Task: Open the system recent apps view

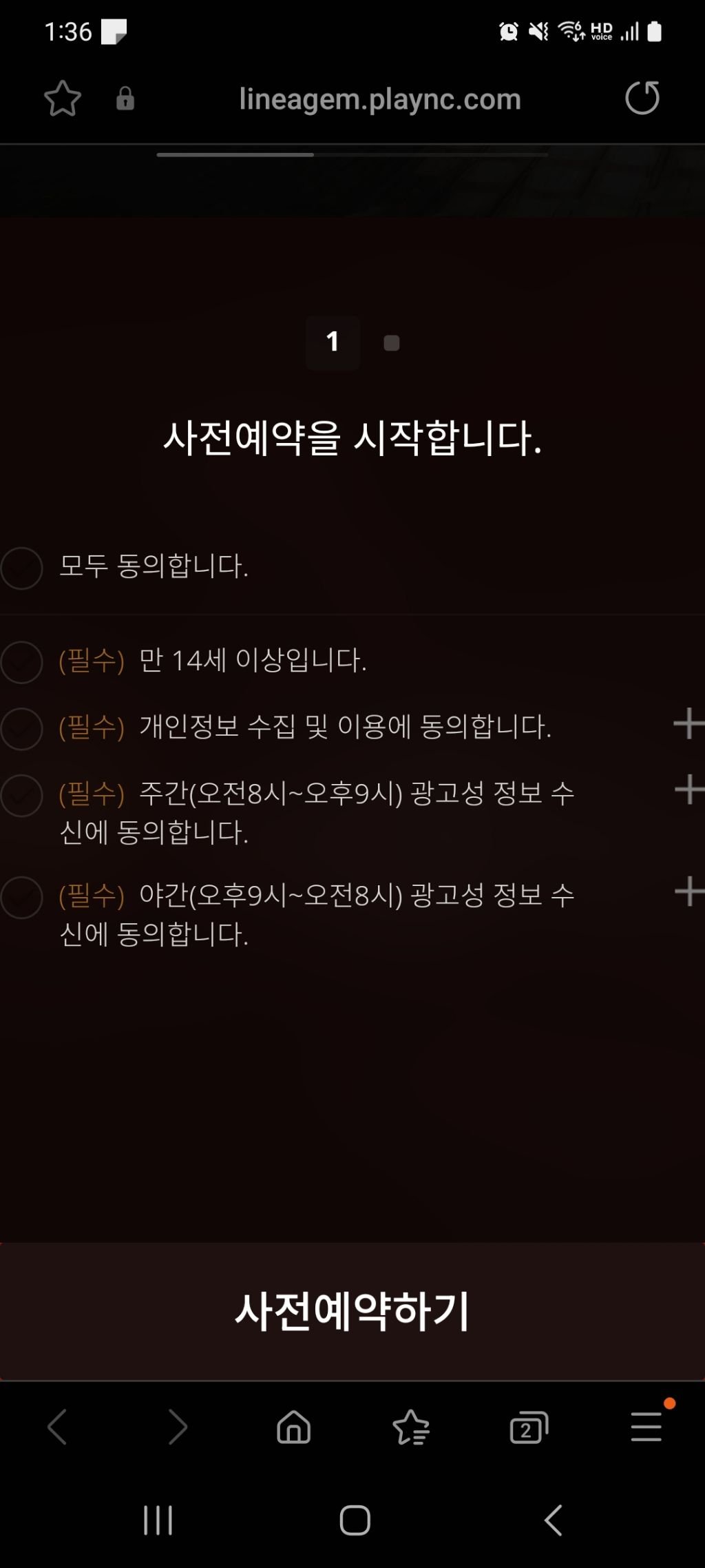Action: coord(158,1520)
